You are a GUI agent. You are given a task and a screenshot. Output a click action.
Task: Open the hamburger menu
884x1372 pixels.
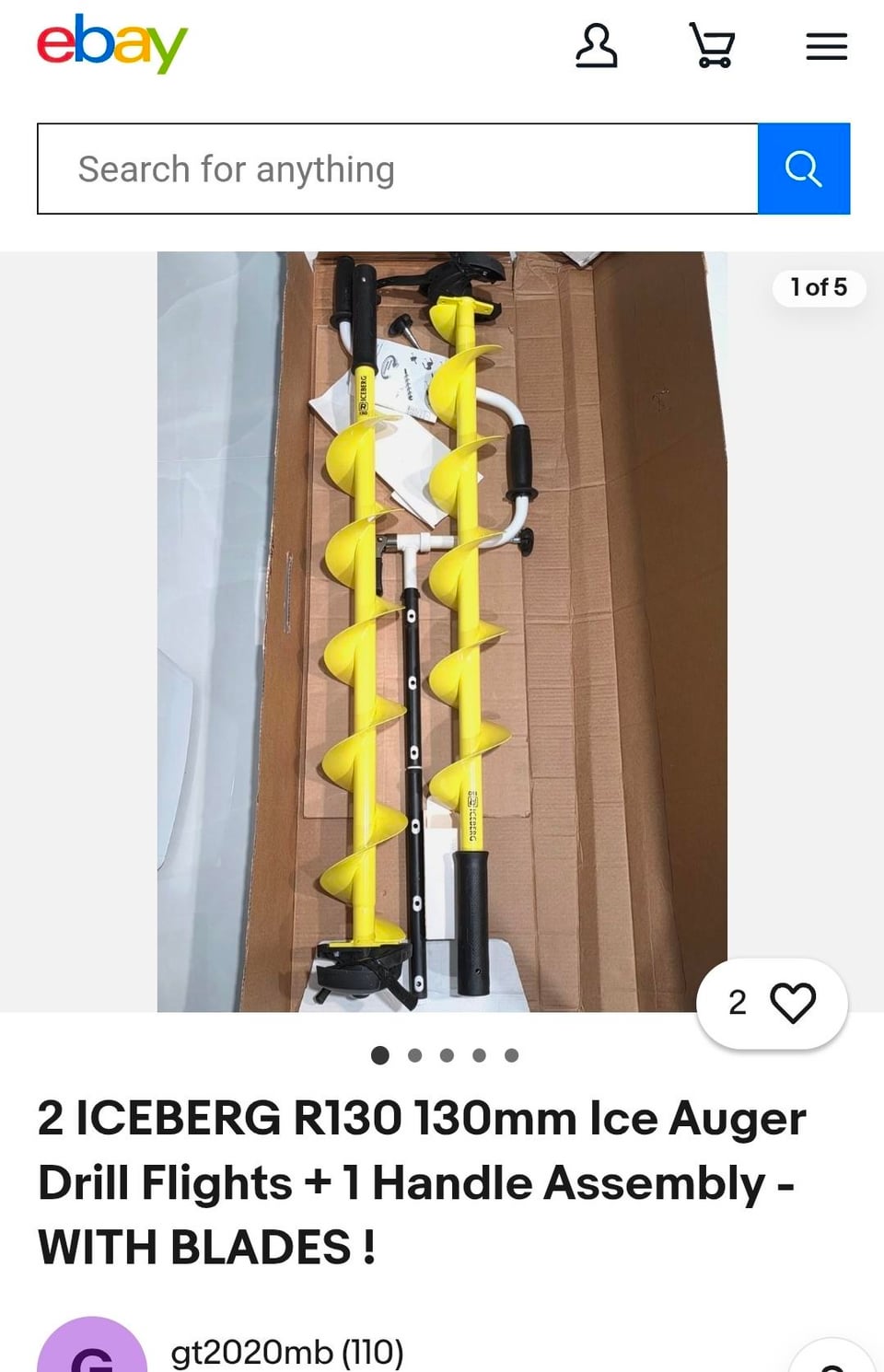pos(826,47)
